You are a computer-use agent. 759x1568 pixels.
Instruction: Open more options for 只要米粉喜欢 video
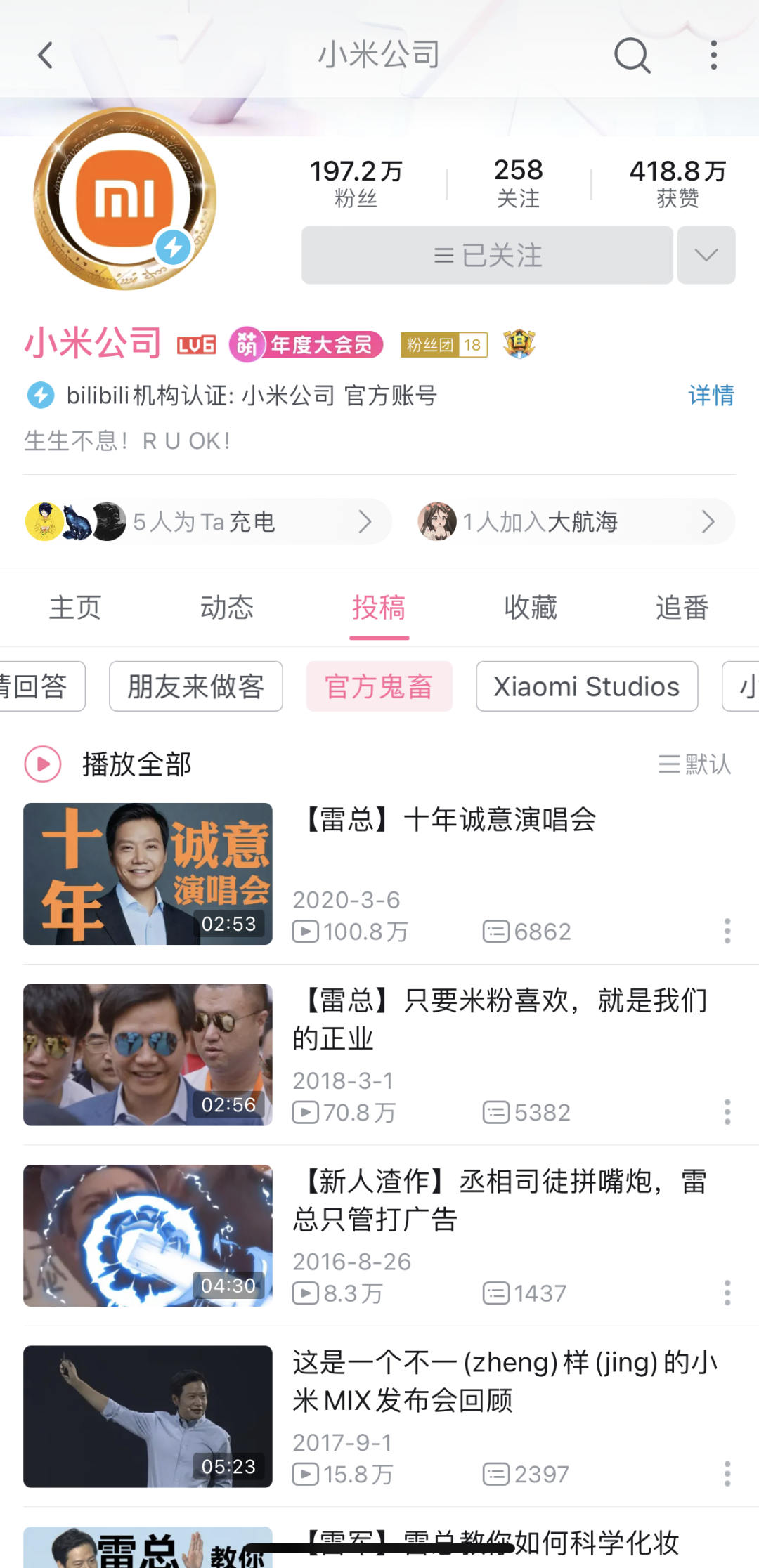point(727,1112)
